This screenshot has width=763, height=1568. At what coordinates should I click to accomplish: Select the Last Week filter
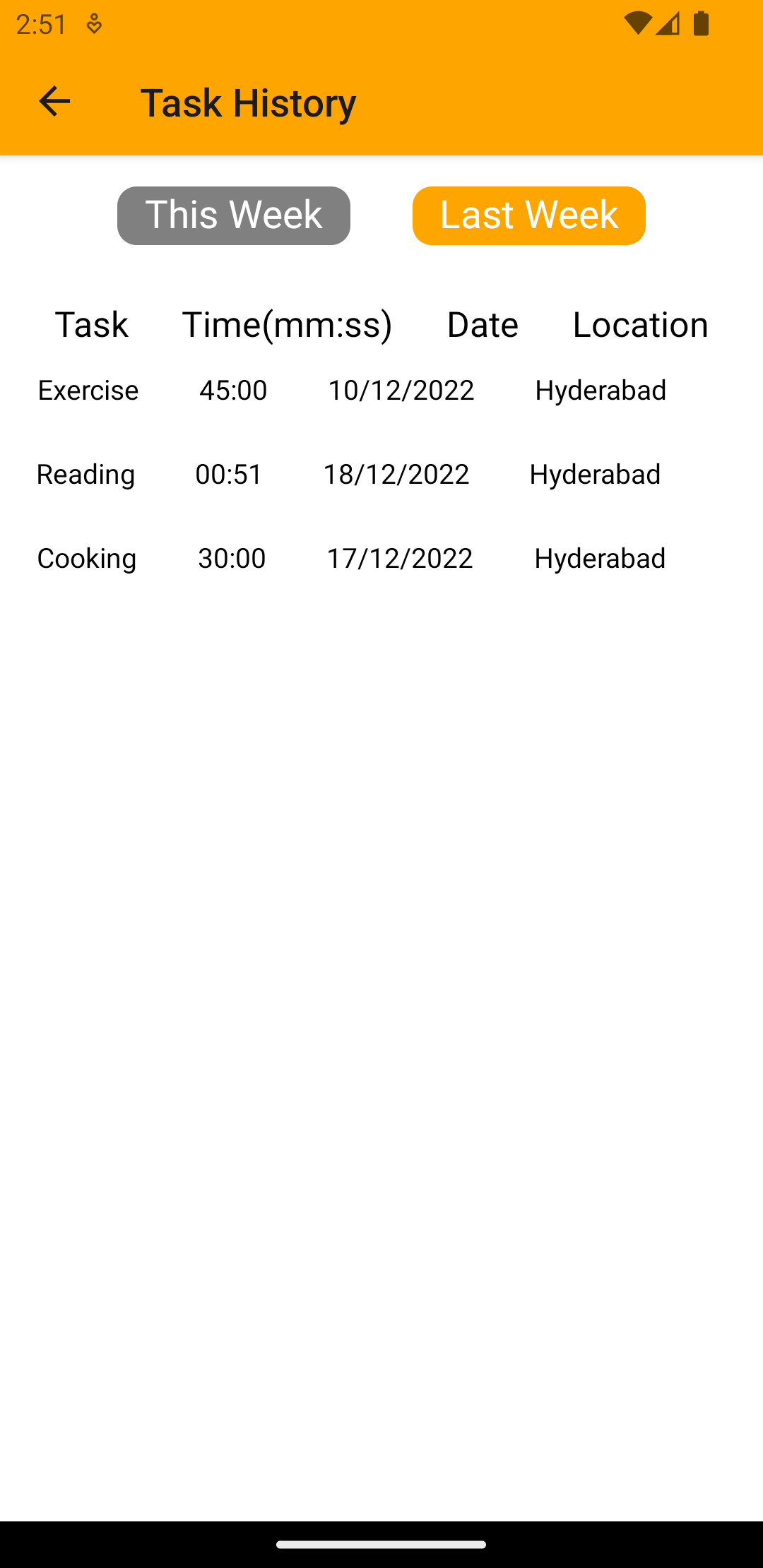(528, 215)
